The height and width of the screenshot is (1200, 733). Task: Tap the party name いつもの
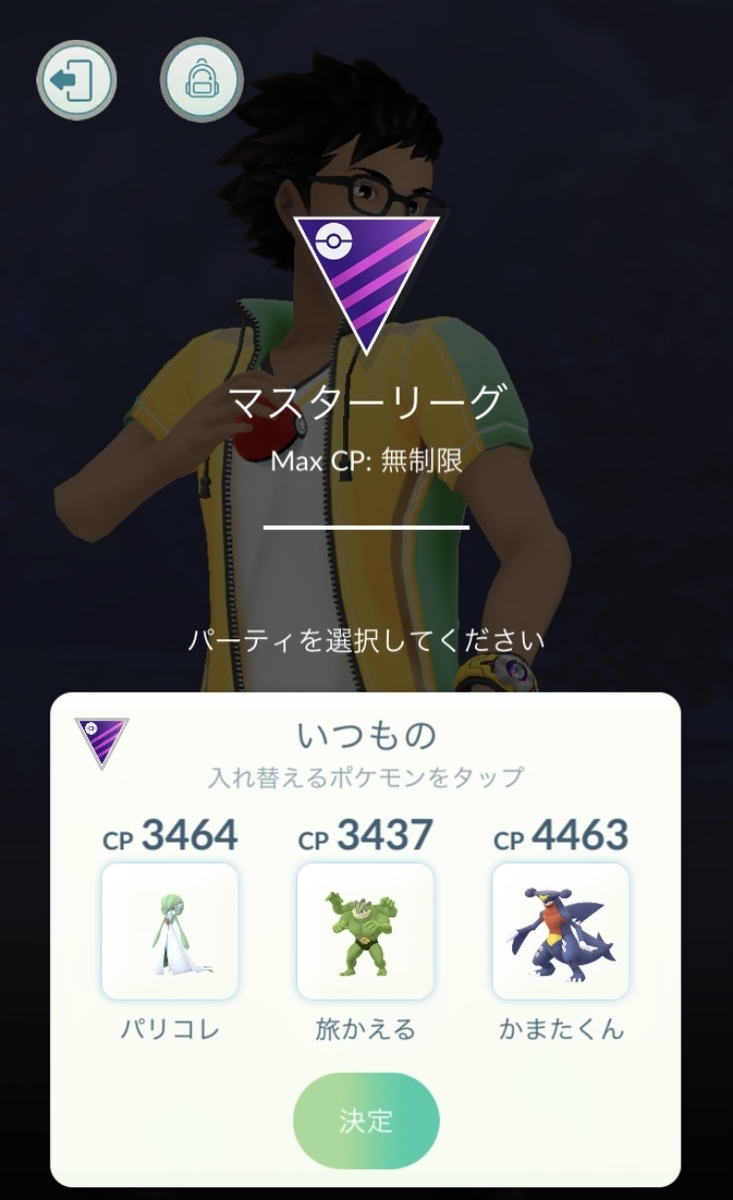[x=366, y=735]
